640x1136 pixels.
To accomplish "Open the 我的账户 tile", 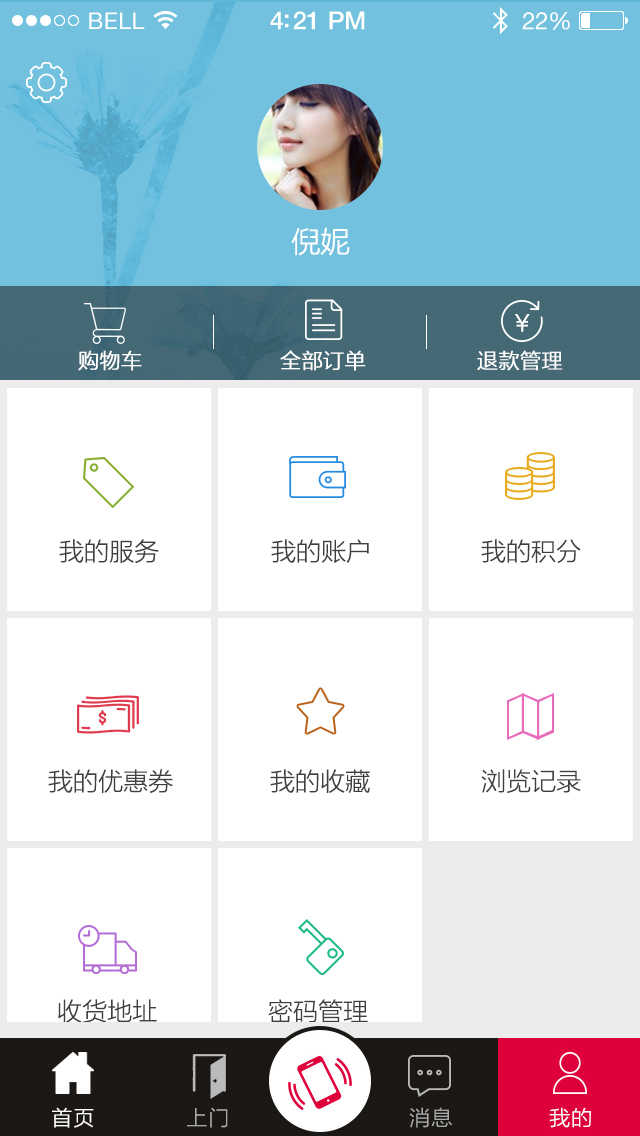I will coord(320,500).
